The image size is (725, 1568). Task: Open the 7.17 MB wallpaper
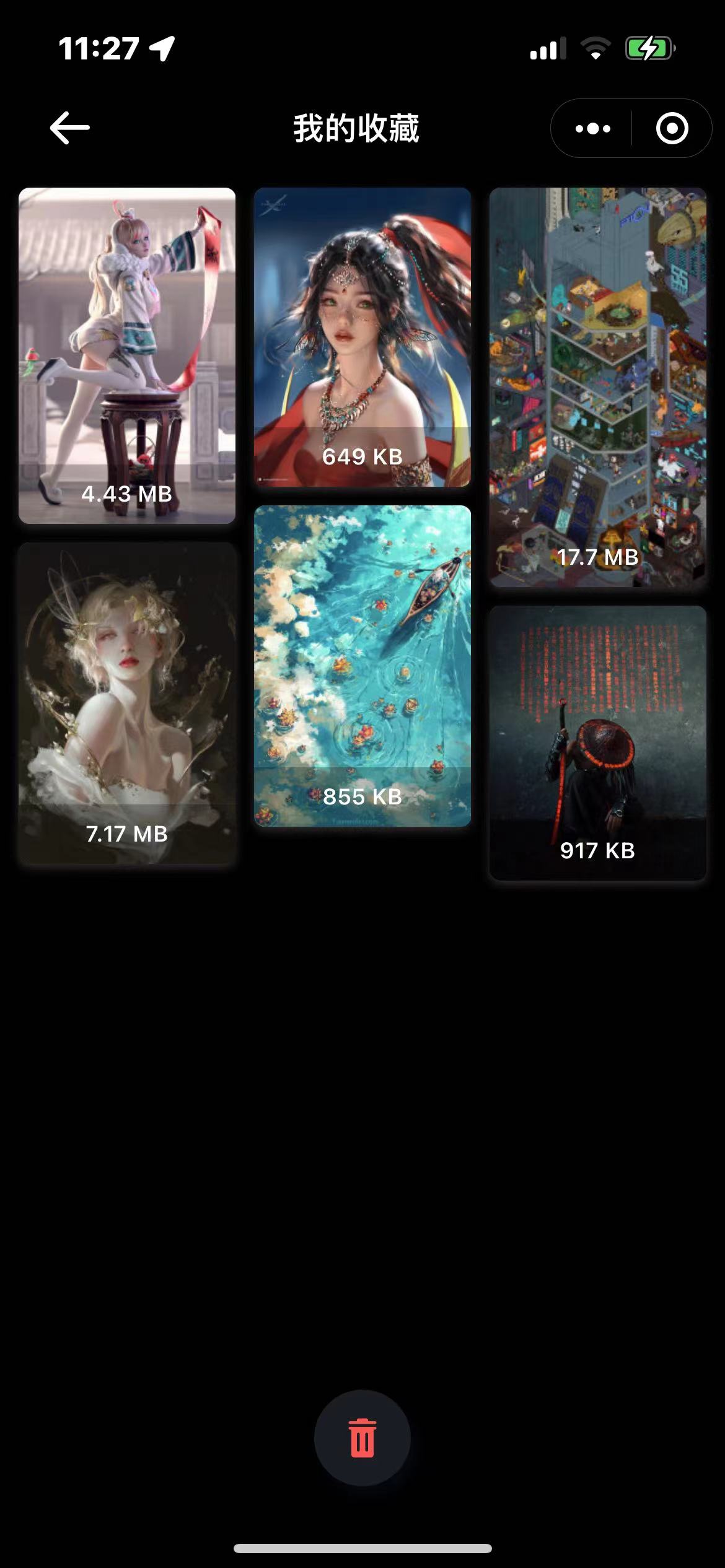pos(127,703)
